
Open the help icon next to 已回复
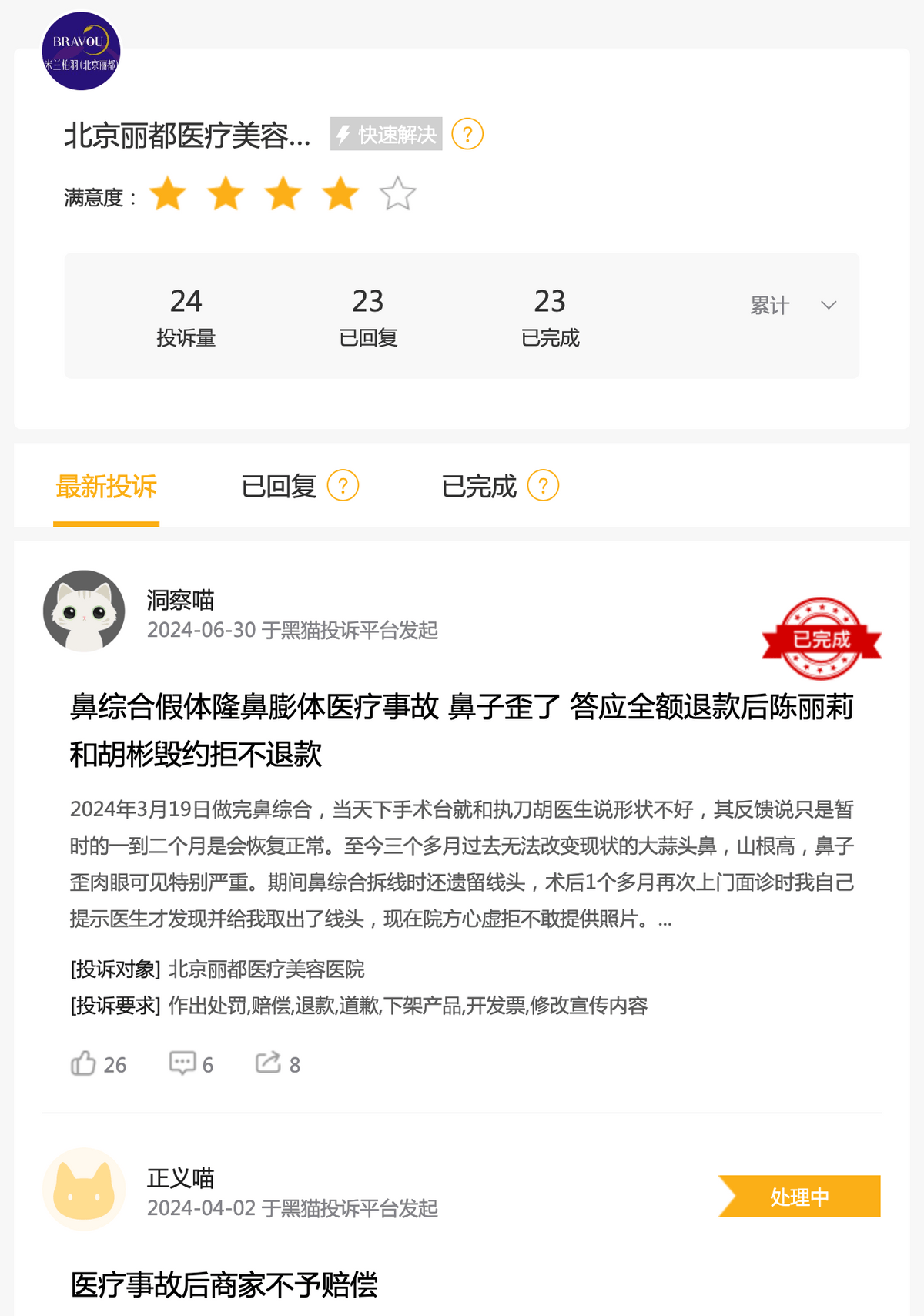click(x=343, y=486)
